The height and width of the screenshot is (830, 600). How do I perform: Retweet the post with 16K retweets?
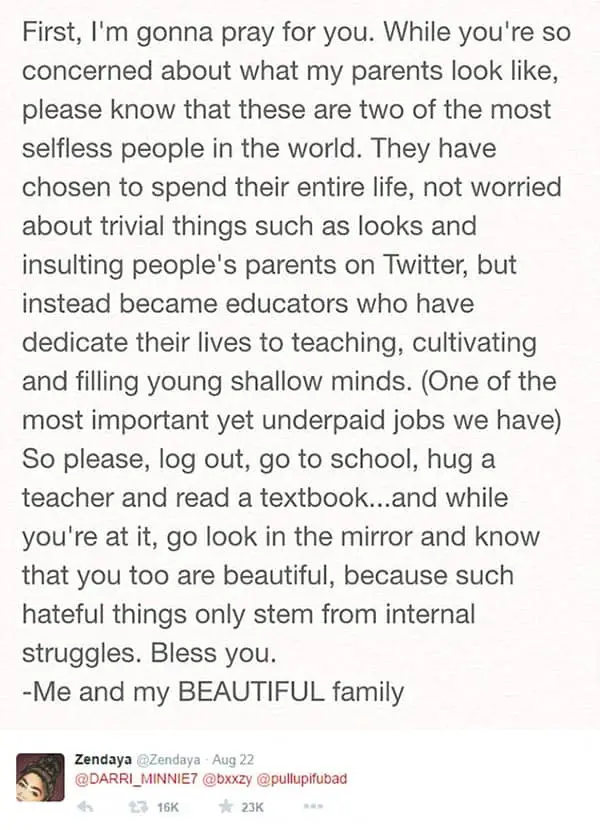coord(136,805)
